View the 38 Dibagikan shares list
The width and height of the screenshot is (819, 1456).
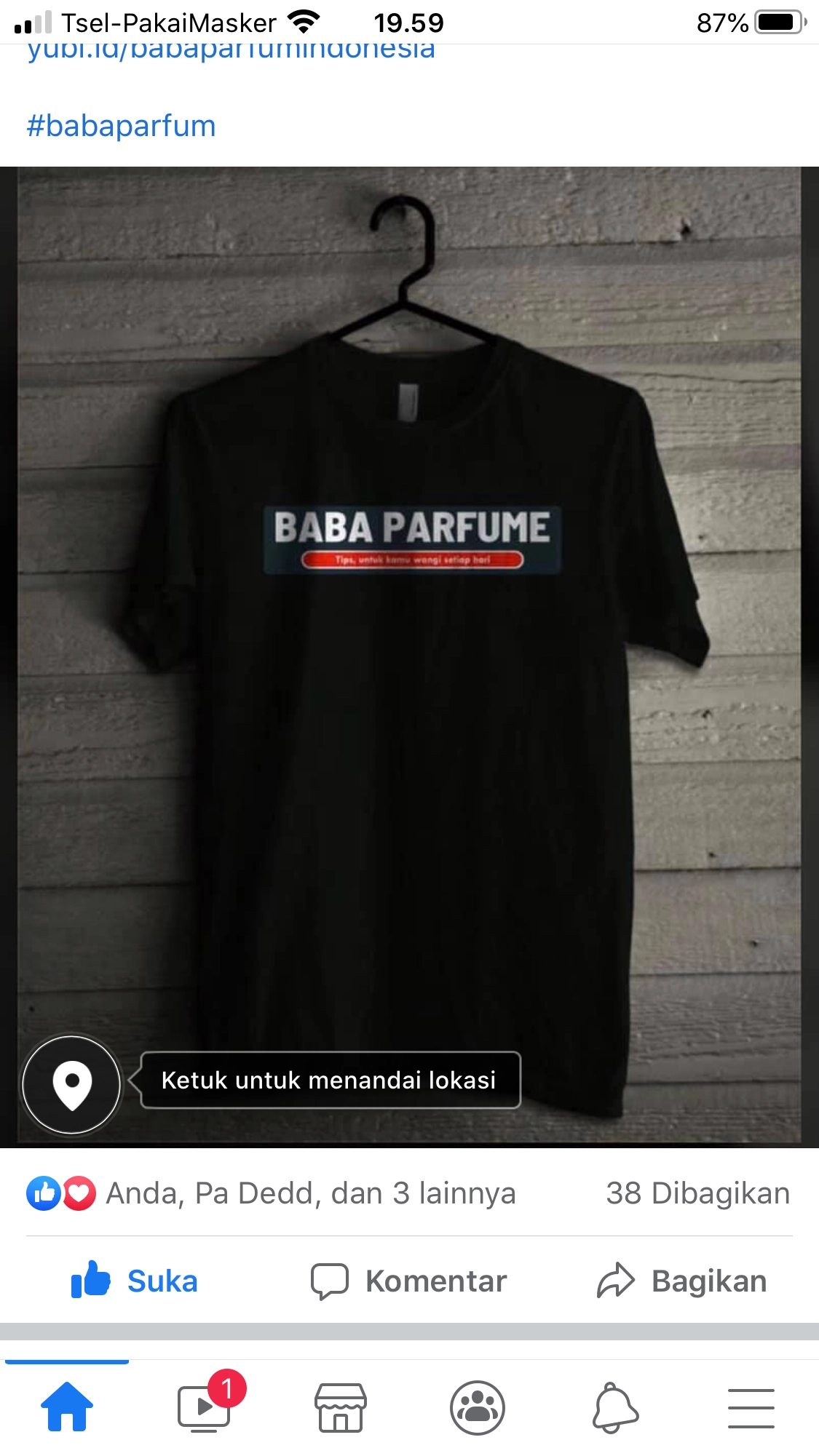[697, 1194]
